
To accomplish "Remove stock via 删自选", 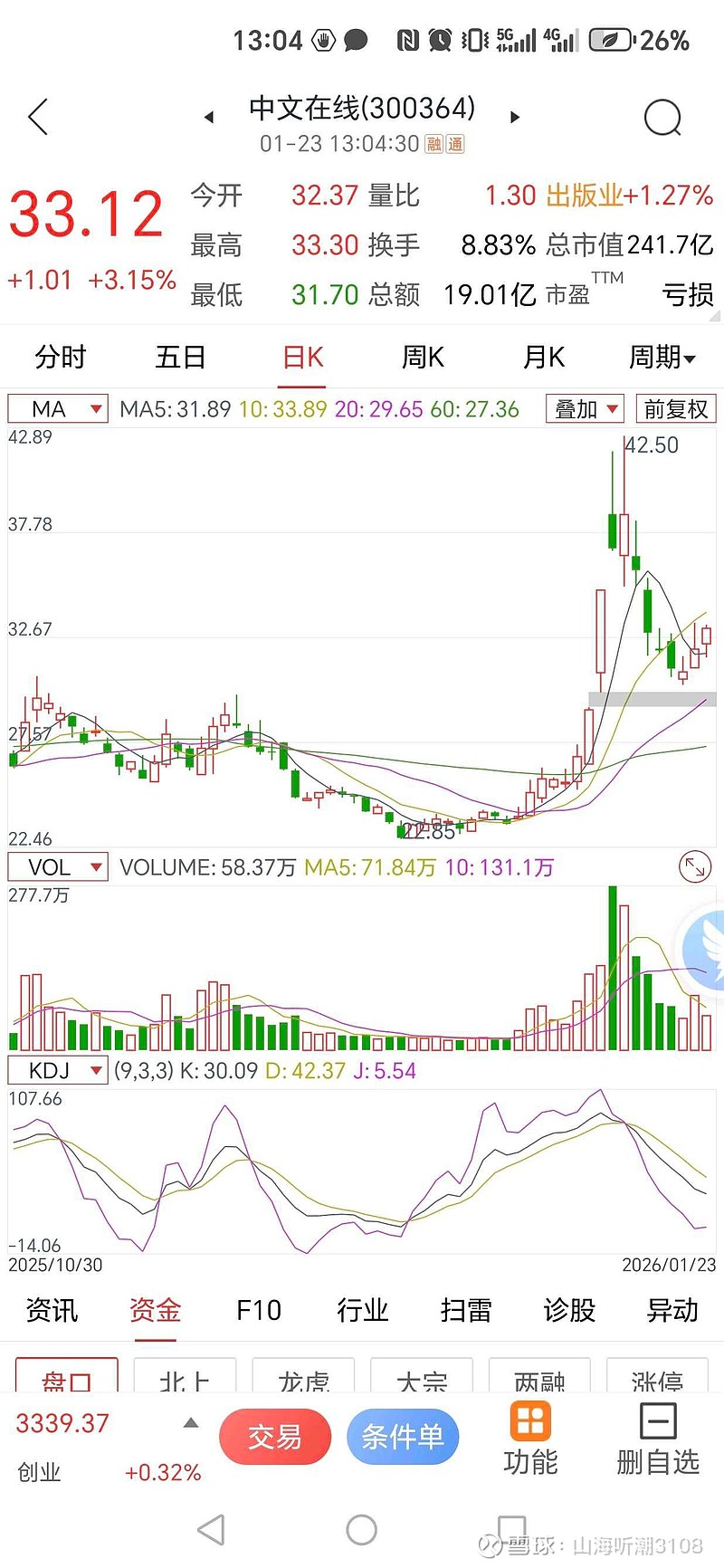I will point(658,1439).
